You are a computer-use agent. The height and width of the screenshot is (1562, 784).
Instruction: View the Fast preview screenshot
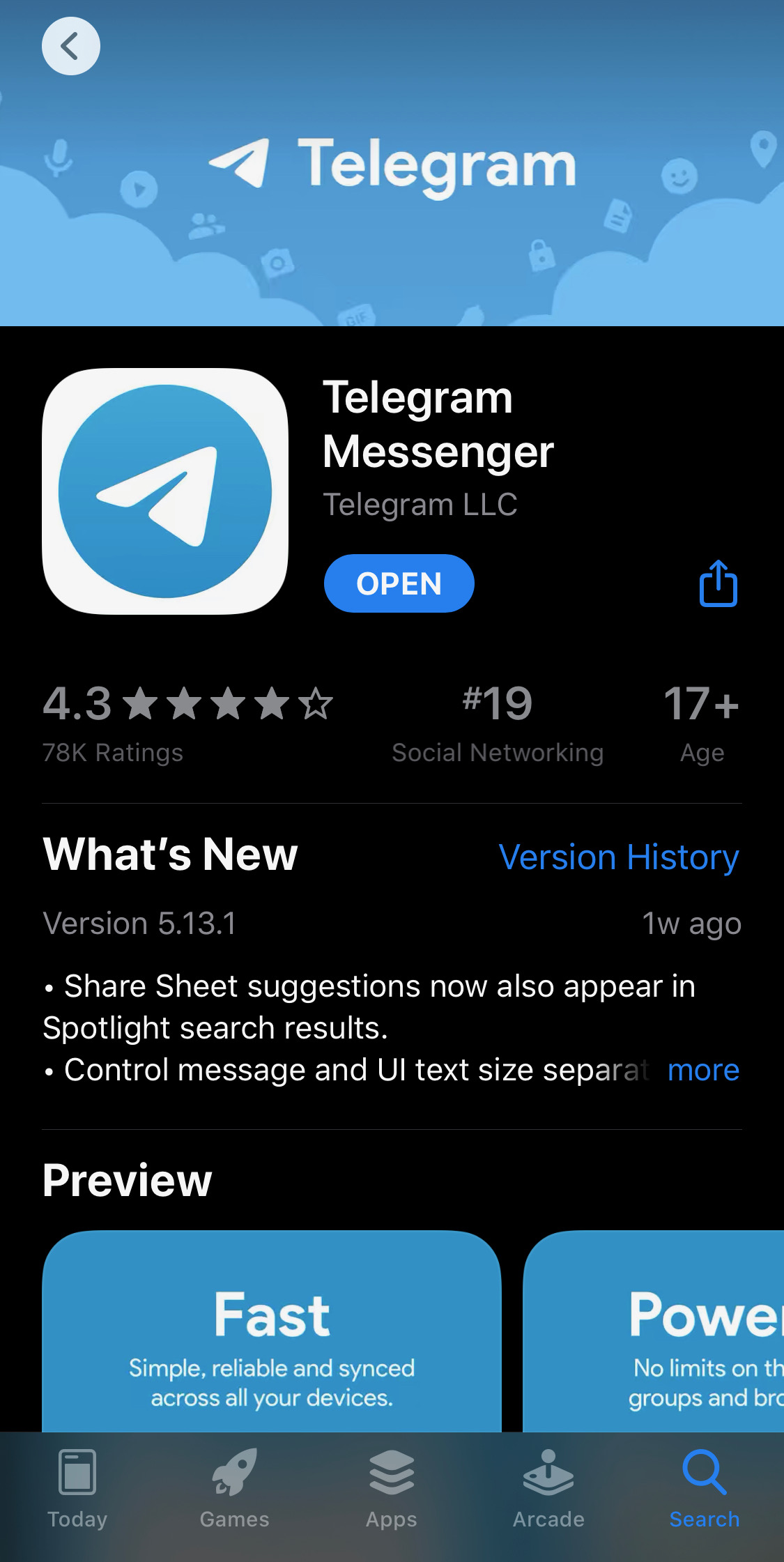[x=272, y=1331]
